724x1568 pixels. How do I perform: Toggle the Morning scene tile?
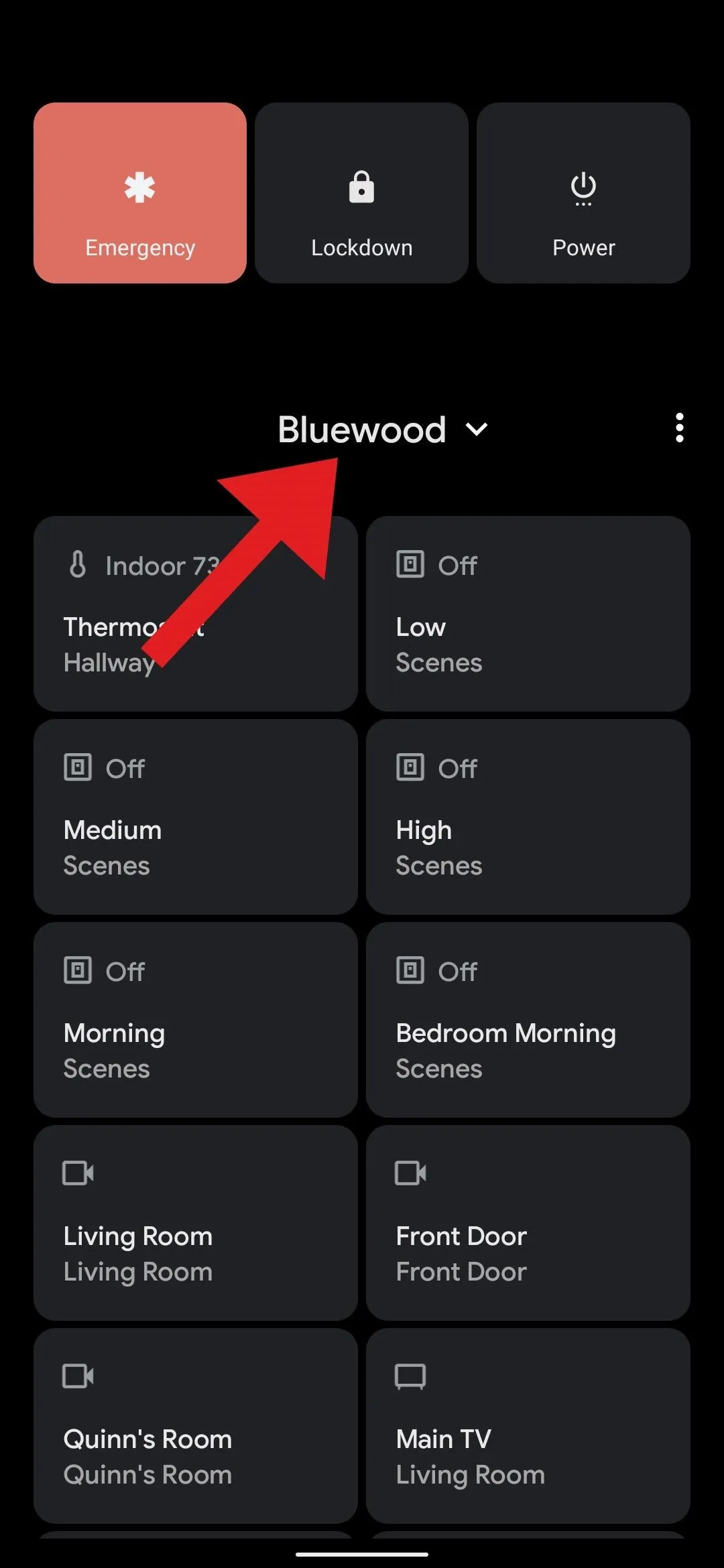tap(196, 1019)
